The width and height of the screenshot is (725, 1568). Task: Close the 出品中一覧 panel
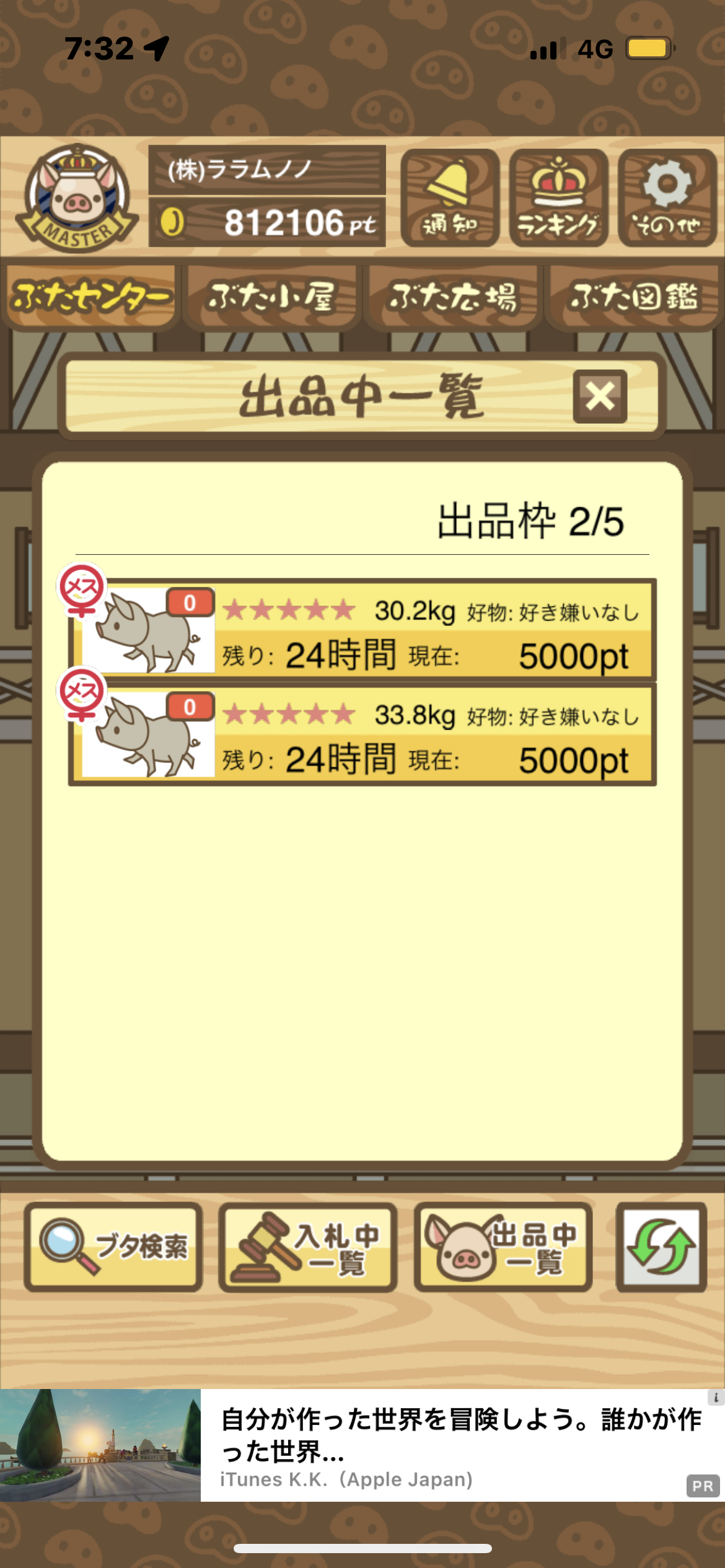pos(600,396)
